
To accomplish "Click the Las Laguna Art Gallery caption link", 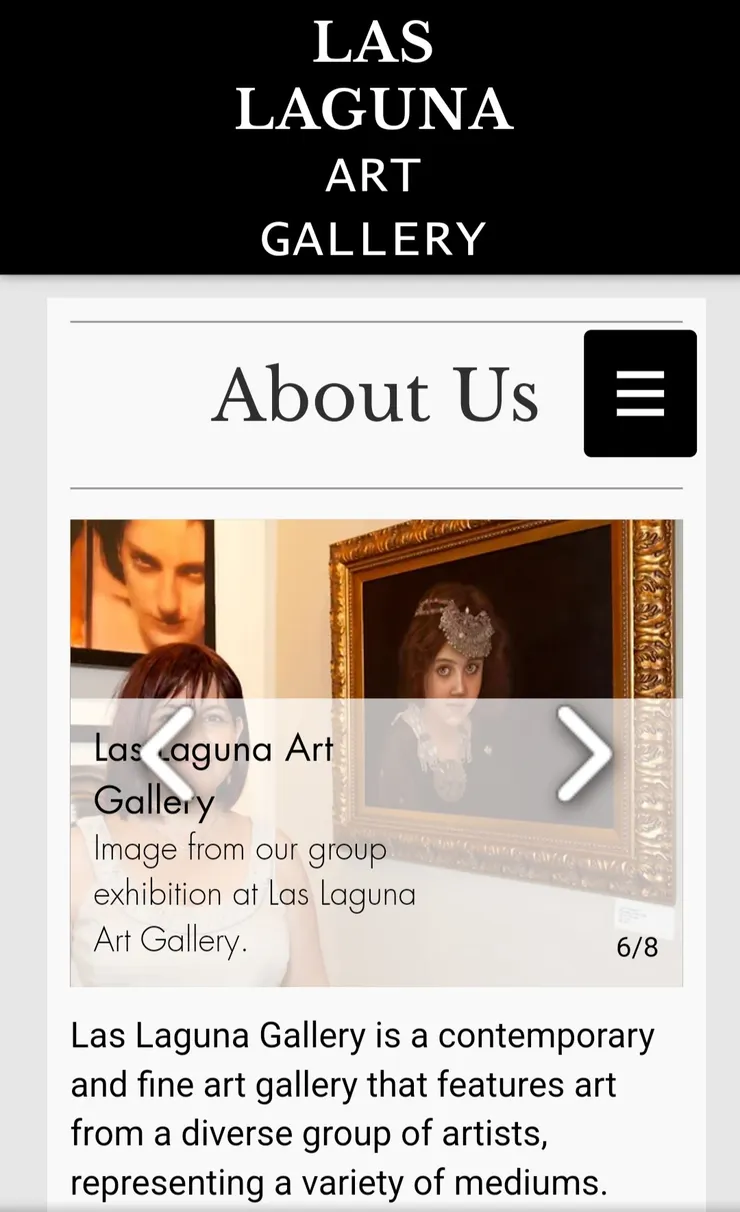I will [x=213, y=775].
